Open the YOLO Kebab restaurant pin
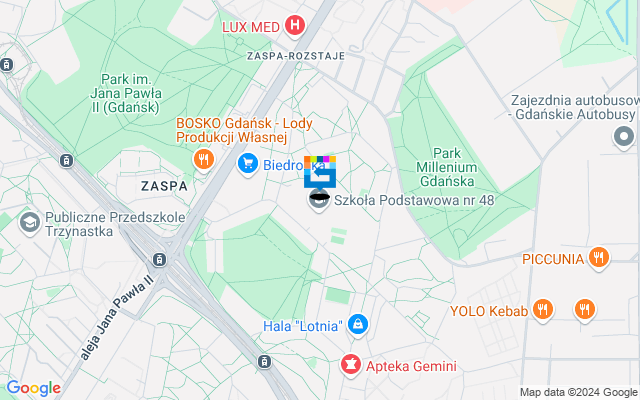640x400 pixels. coord(543,309)
